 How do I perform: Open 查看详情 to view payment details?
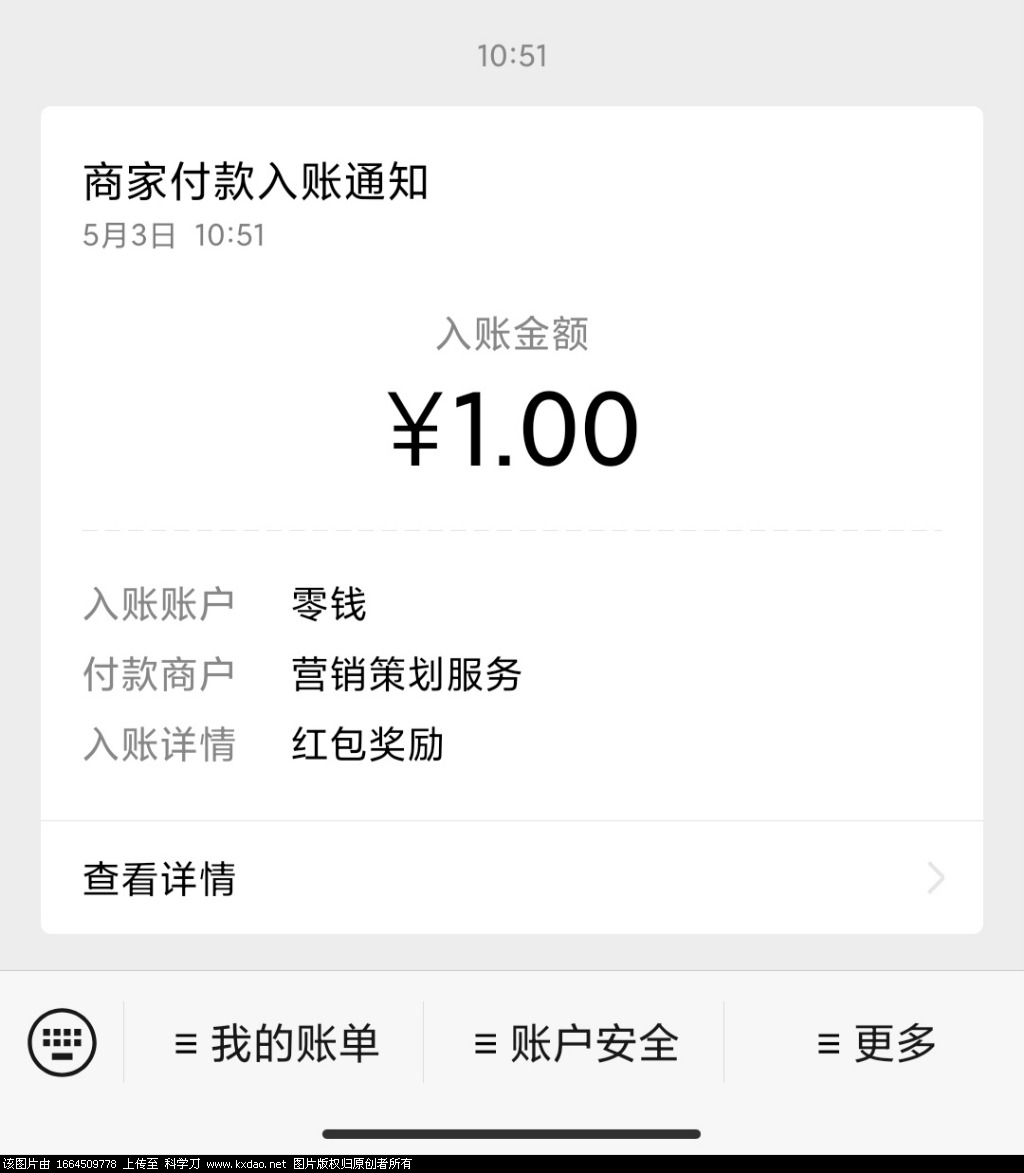coord(510,879)
